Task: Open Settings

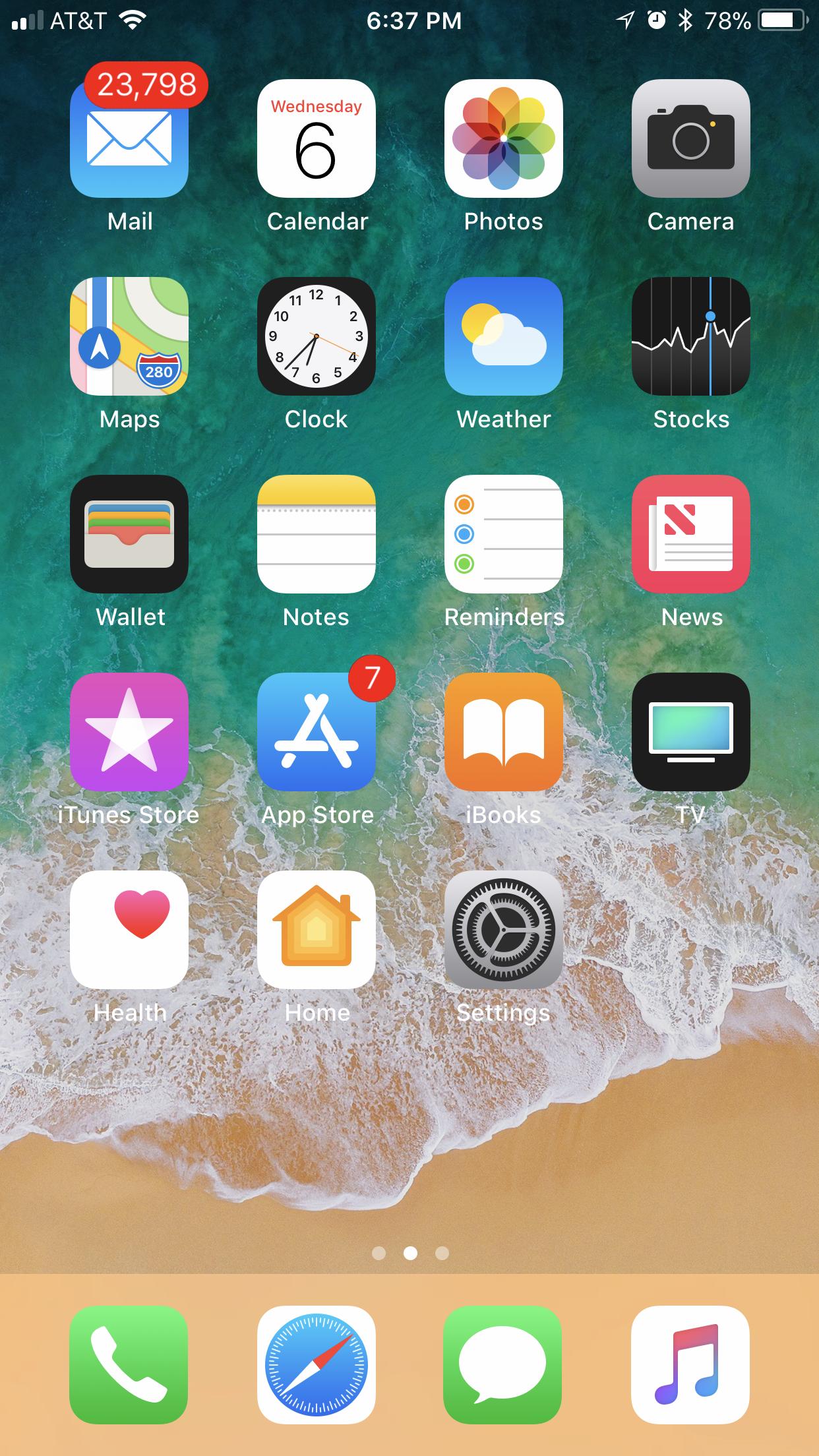Action: [x=504, y=930]
